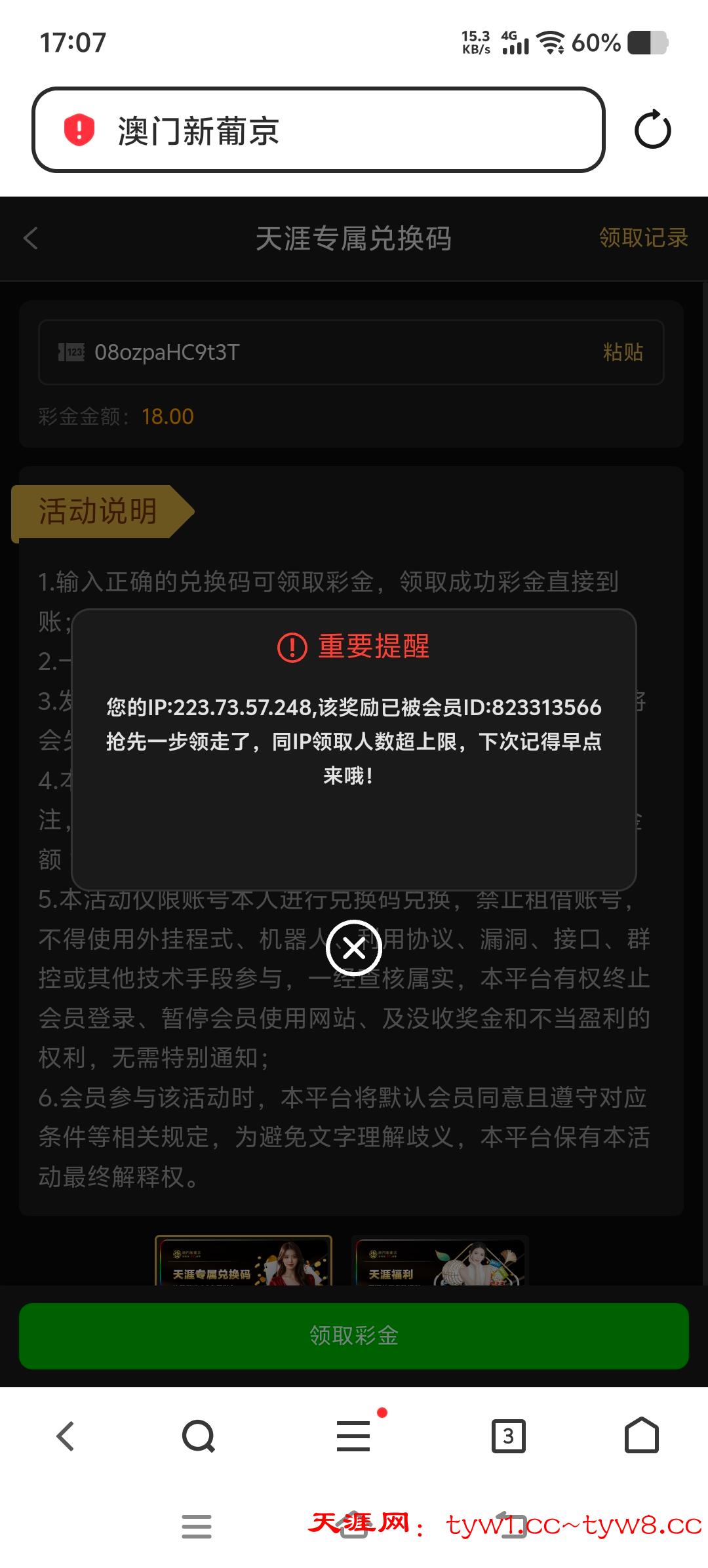Tap the green 领取彩金 button
Viewport: 708px width, 1568px height.
click(x=354, y=1336)
